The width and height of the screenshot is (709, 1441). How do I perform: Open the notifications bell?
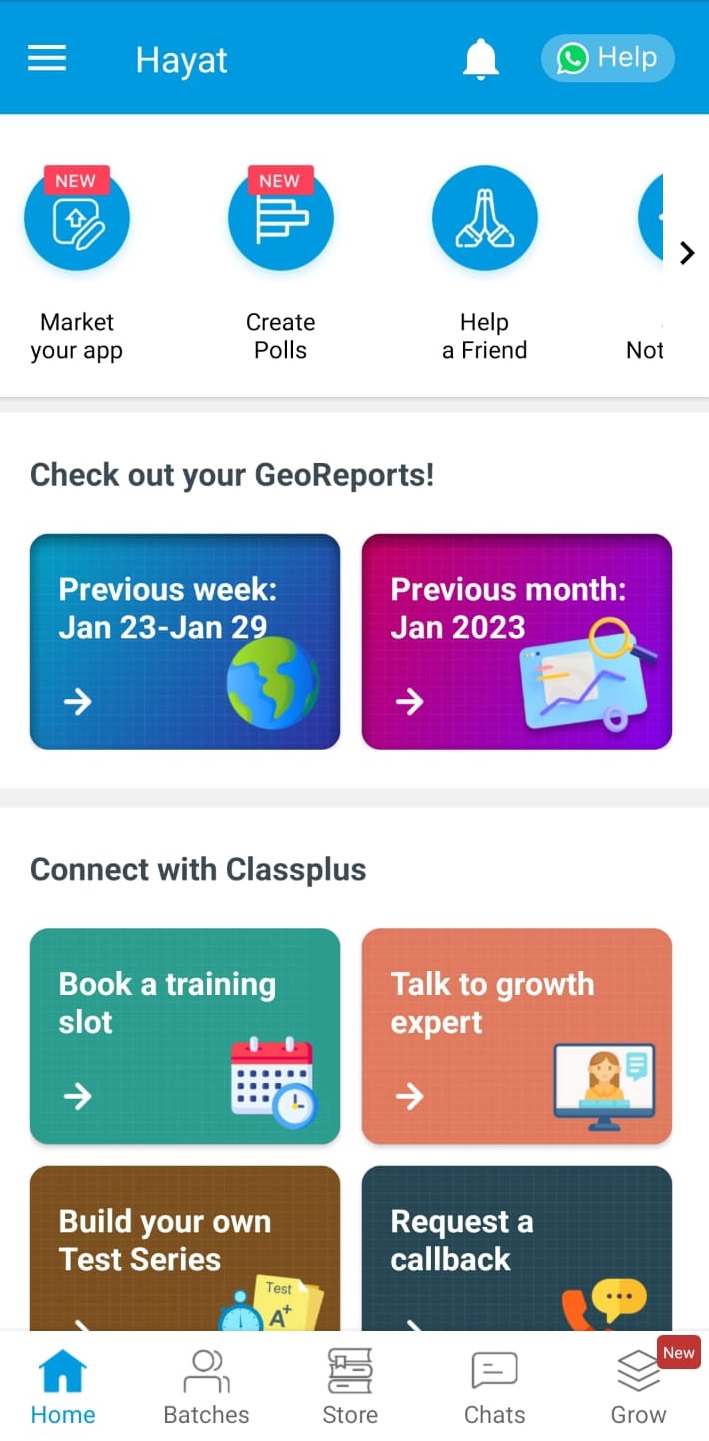481,59
